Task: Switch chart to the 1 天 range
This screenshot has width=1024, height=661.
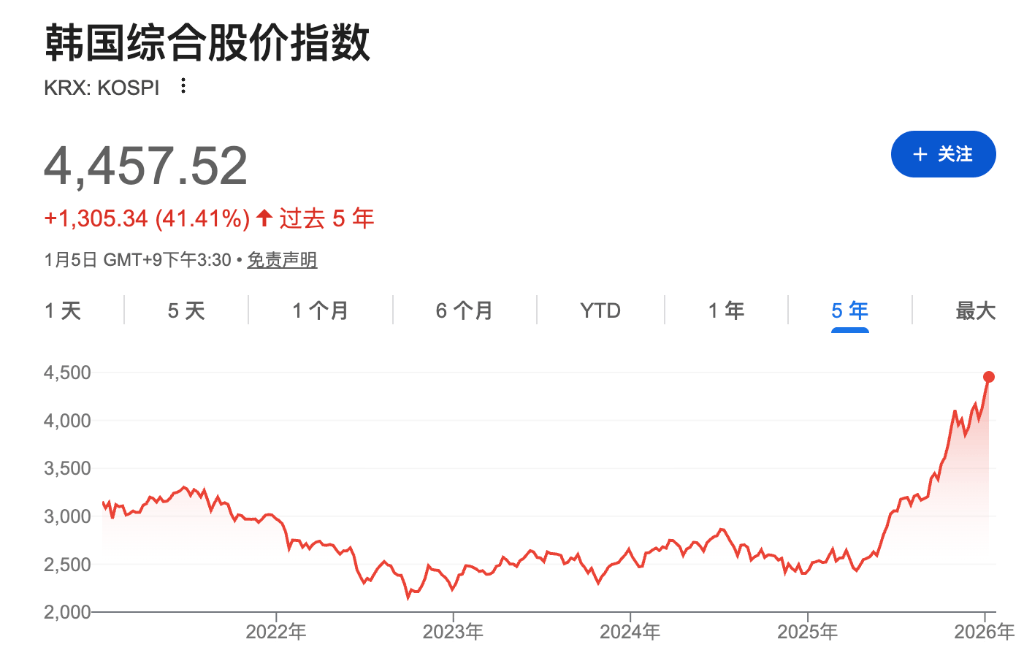Action: point(63,311)
